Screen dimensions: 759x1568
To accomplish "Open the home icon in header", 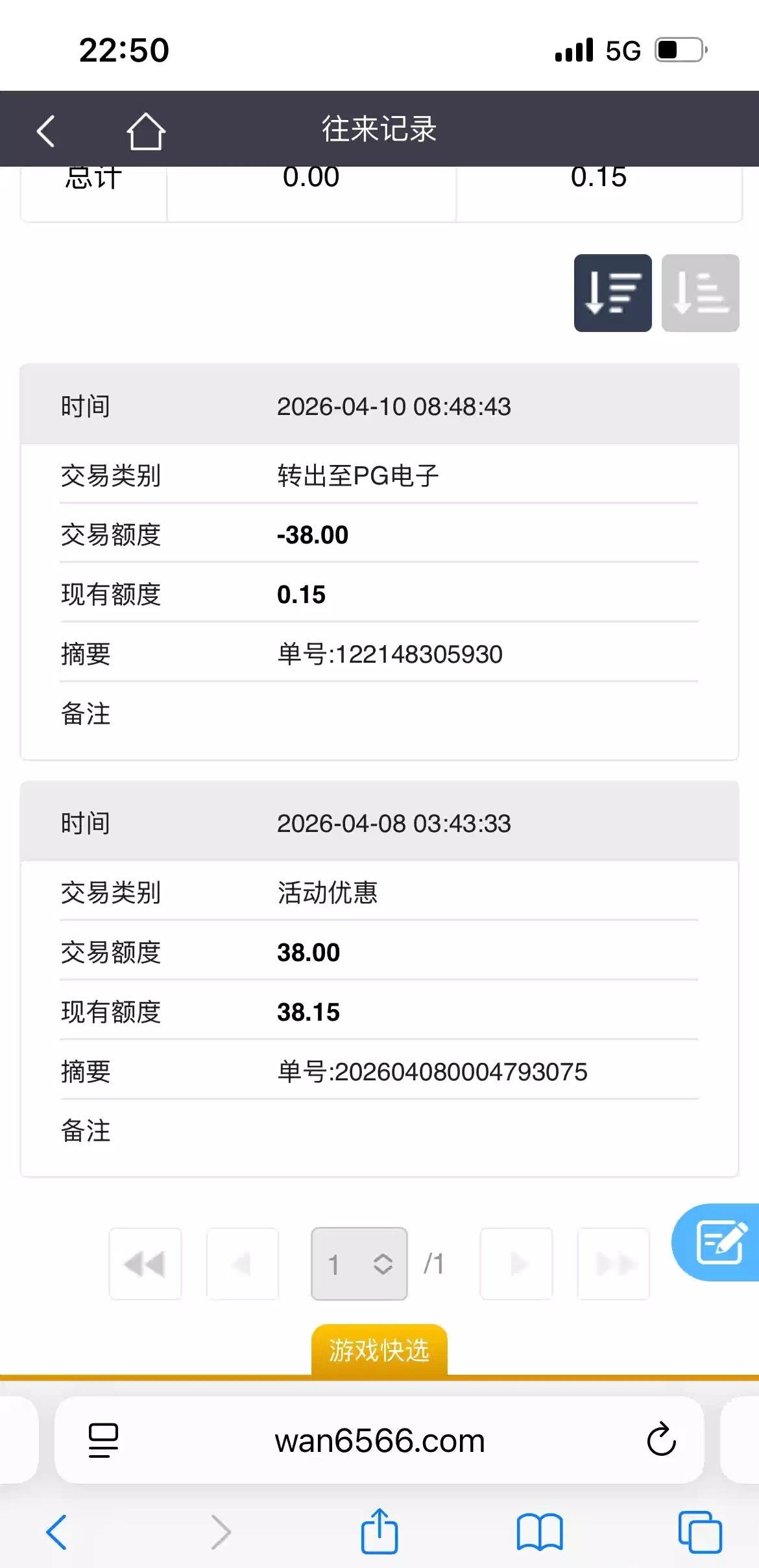I will (145, 131).
